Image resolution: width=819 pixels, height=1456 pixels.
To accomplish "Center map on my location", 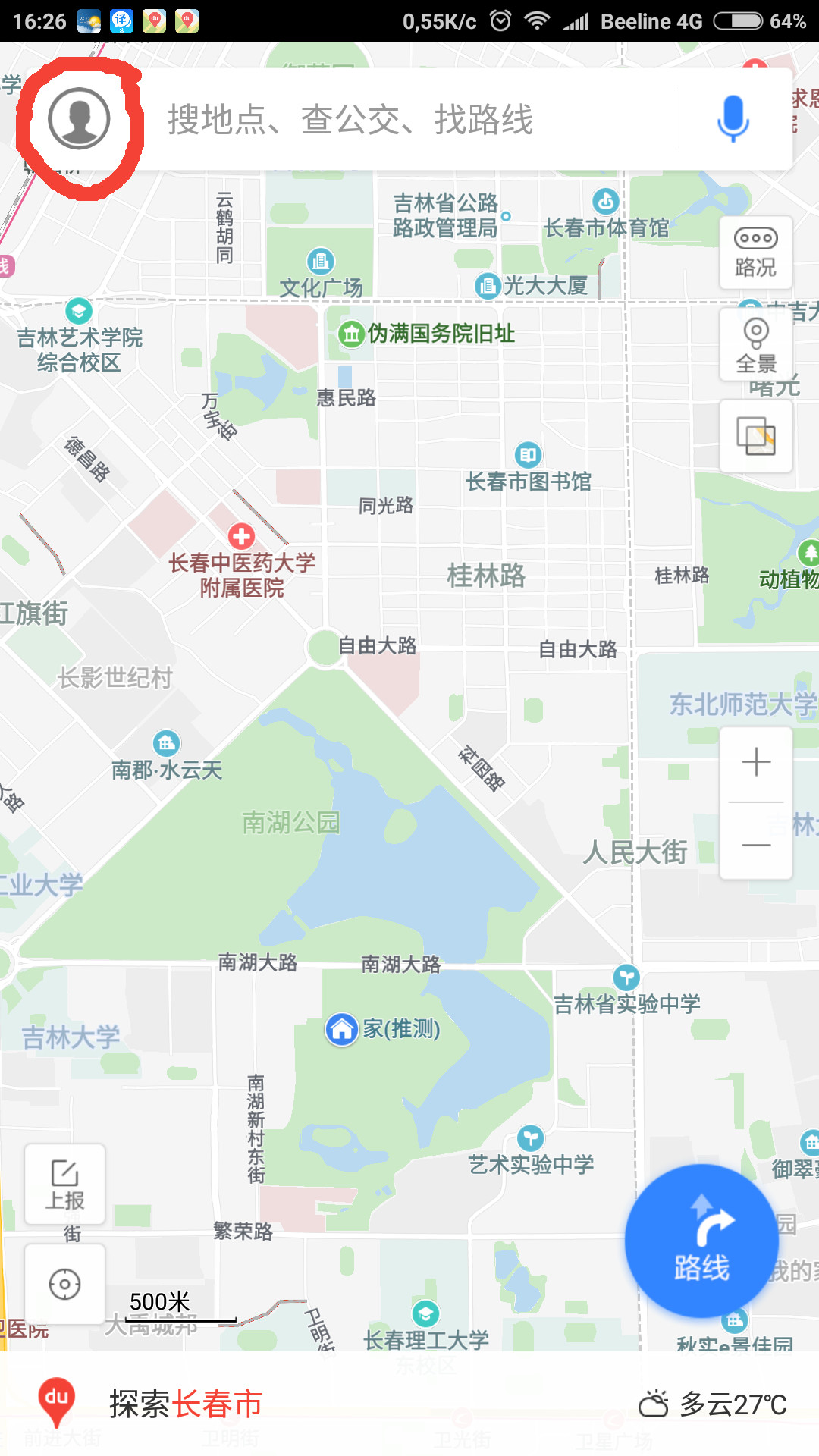I will click(65, 1285).
